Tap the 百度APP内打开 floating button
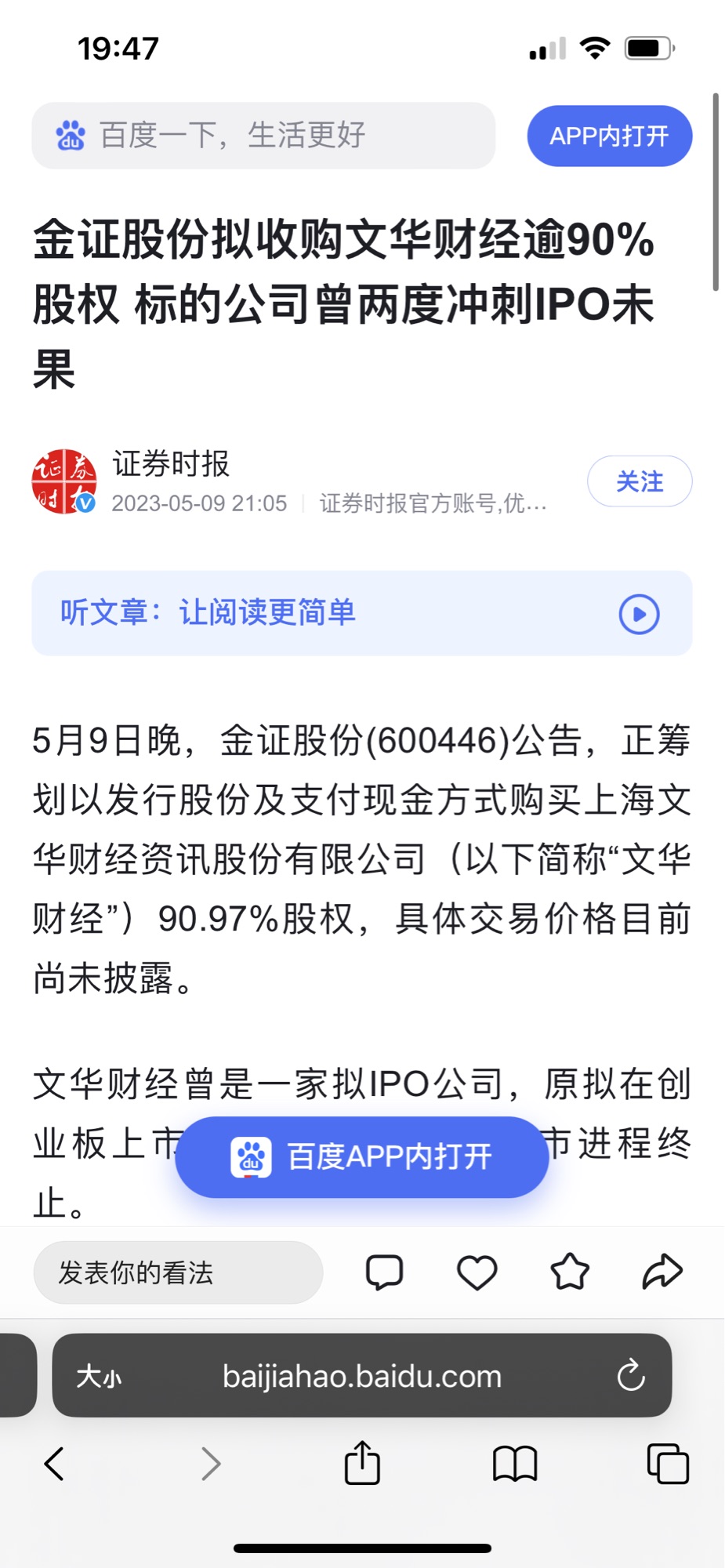725x1568 pixels. coord(361,1157)
